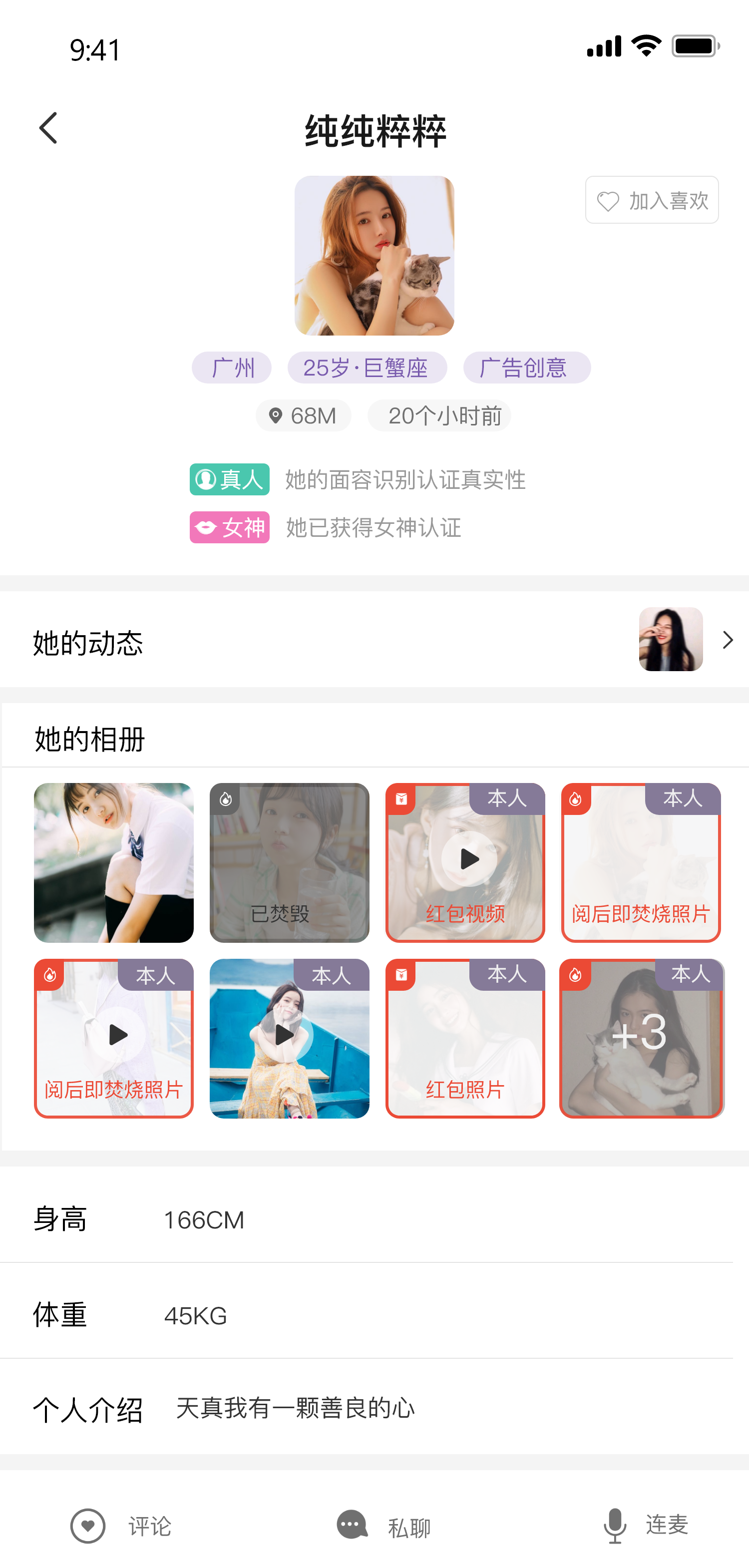749x1568 pixels.
Task: Open the large profile avatar photo
Action: coord(374,256)
